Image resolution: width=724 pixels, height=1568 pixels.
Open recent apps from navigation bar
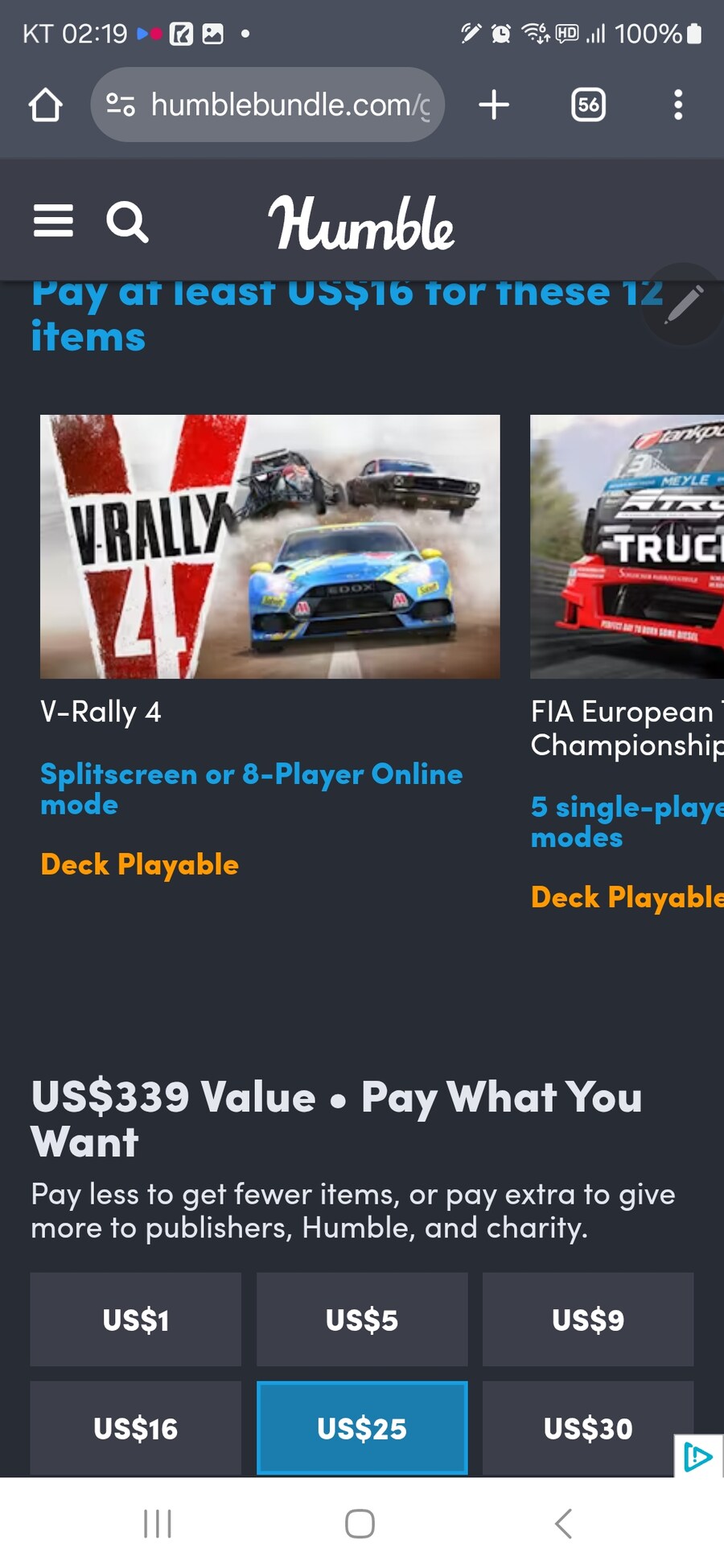pos(158,1523)
